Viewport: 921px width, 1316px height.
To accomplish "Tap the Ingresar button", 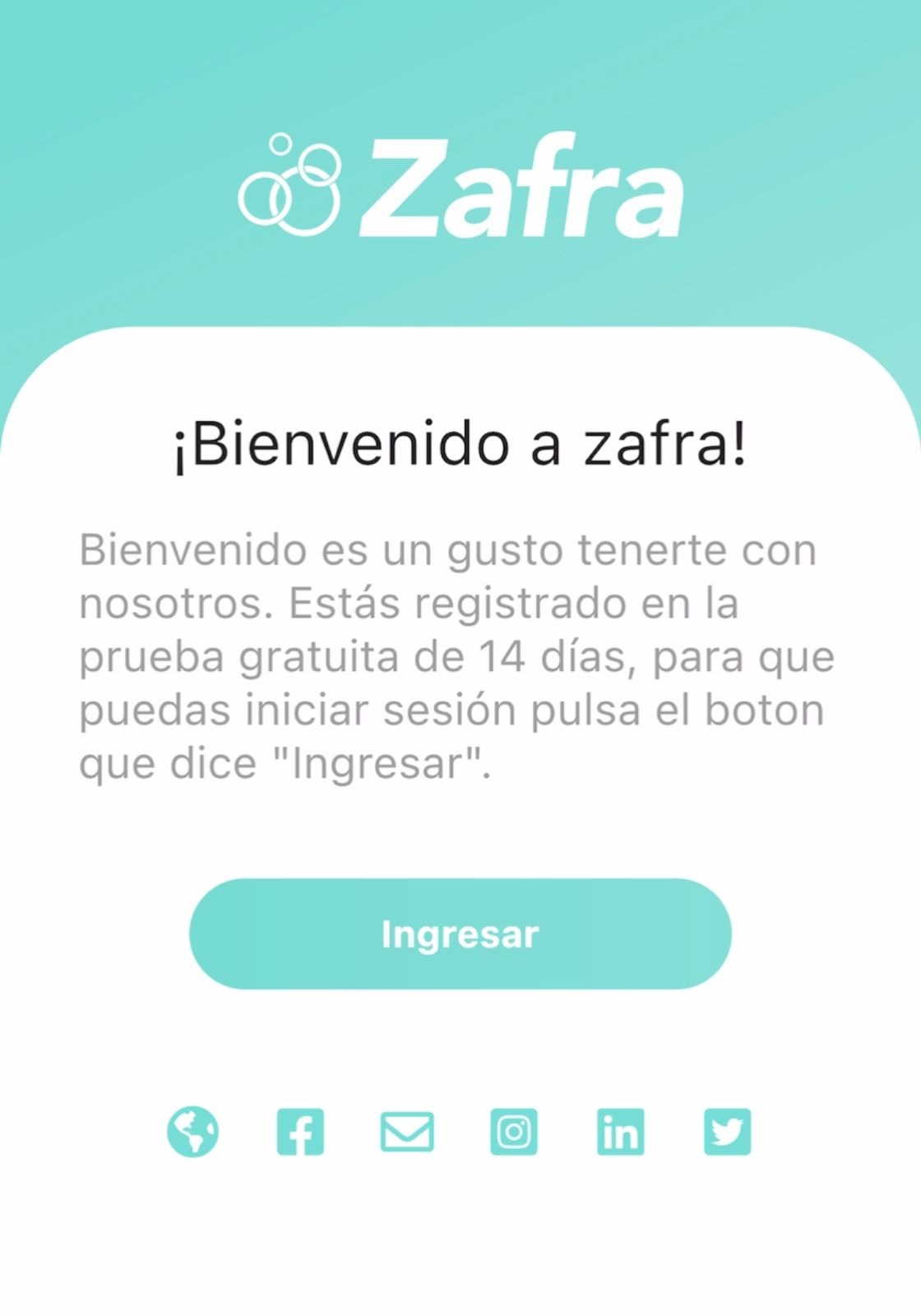I will (460, 934).
